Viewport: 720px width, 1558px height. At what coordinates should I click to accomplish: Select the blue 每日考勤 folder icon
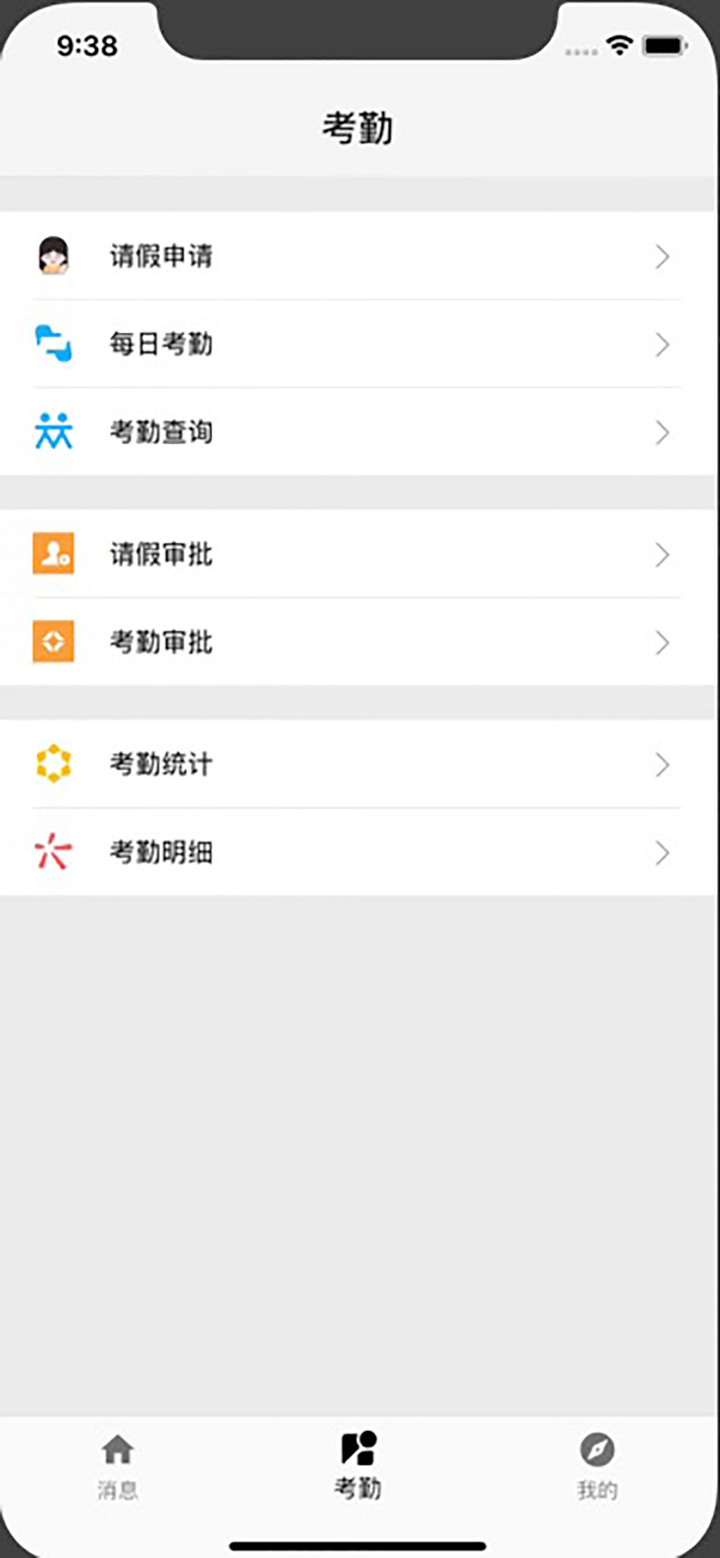[53, 345]
